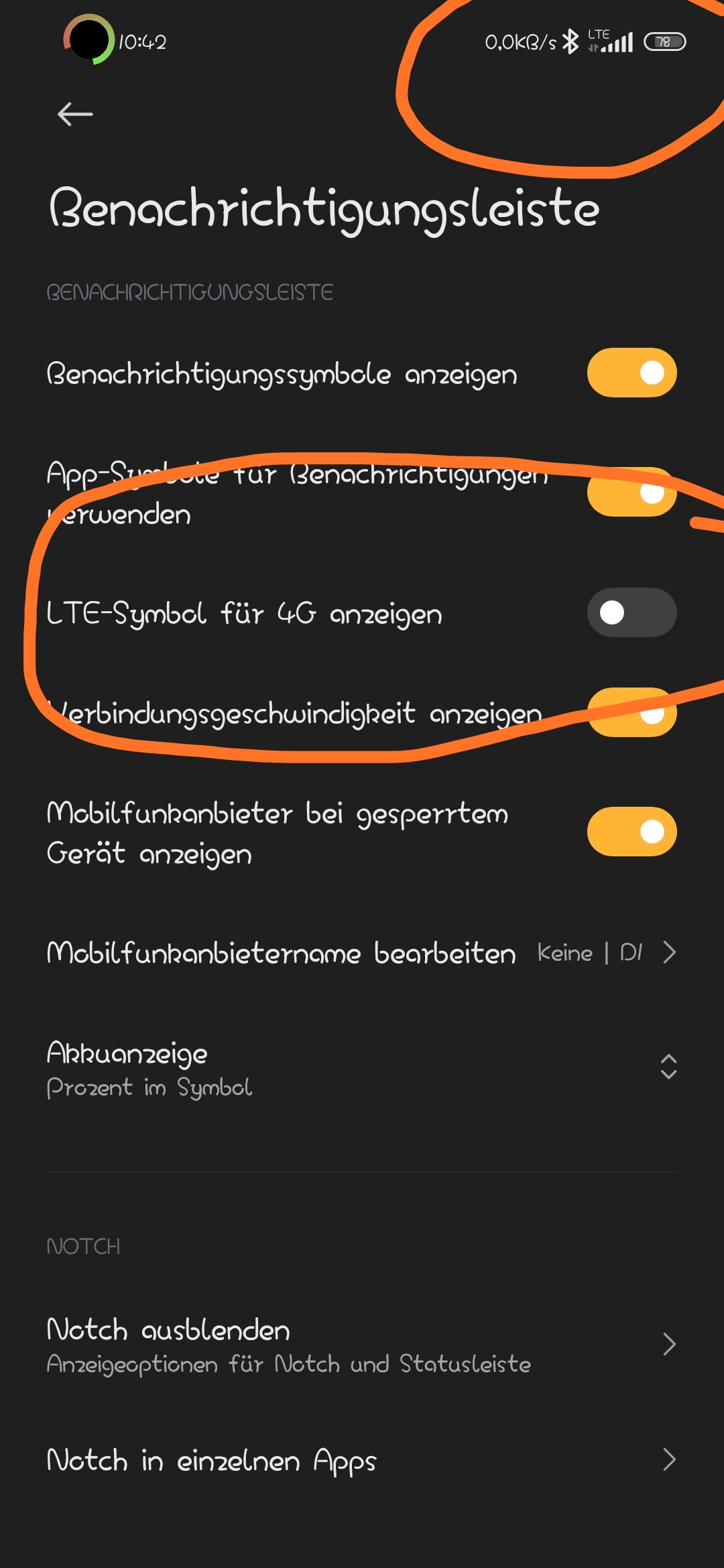Image resolution: width=724 pixels, height=1568 pixels.
Task: Toggle Benachrichtigungssymbole anzeigen switch
Action: click(631, 373)
